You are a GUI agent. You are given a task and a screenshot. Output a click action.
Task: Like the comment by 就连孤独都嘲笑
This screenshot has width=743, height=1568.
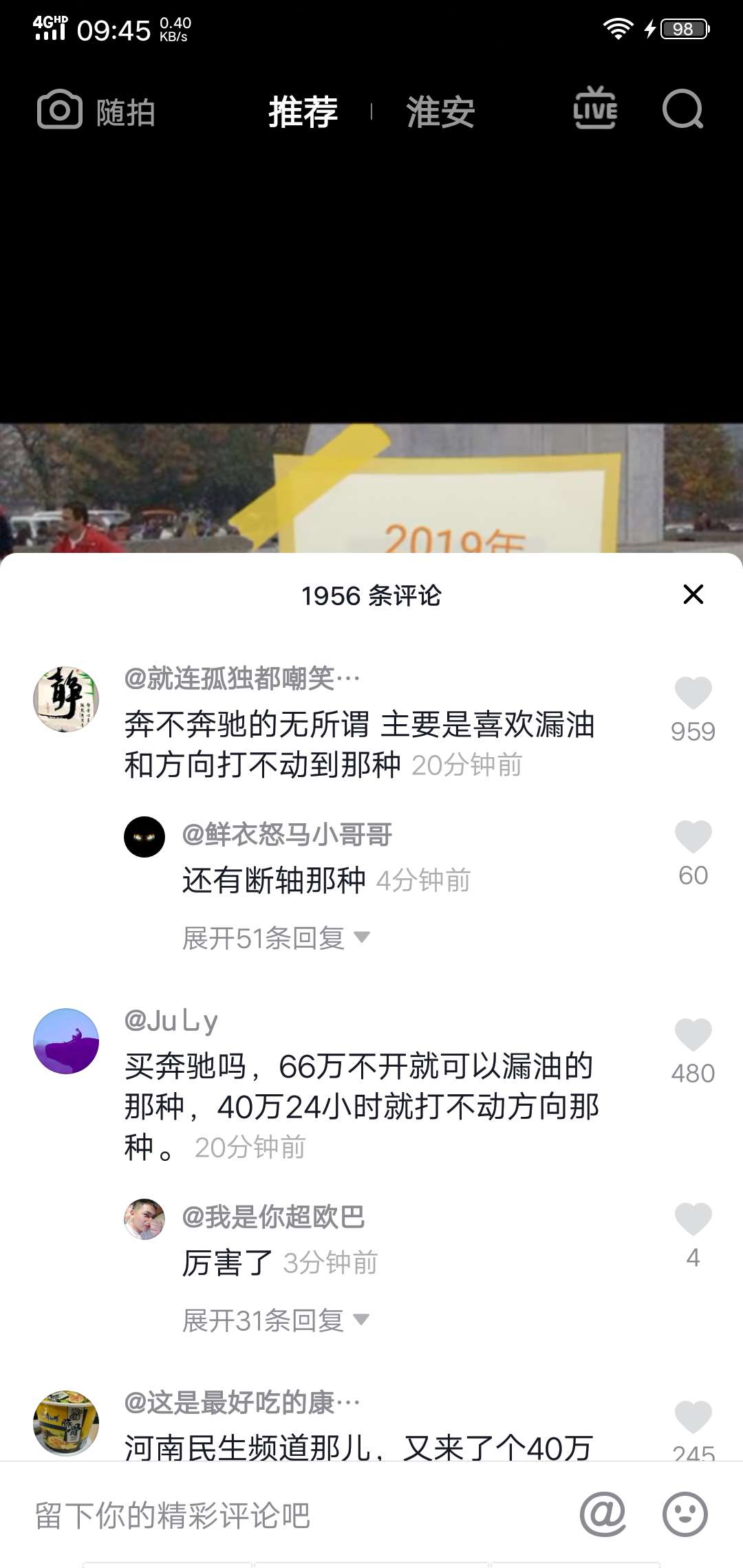click(693, 693)
